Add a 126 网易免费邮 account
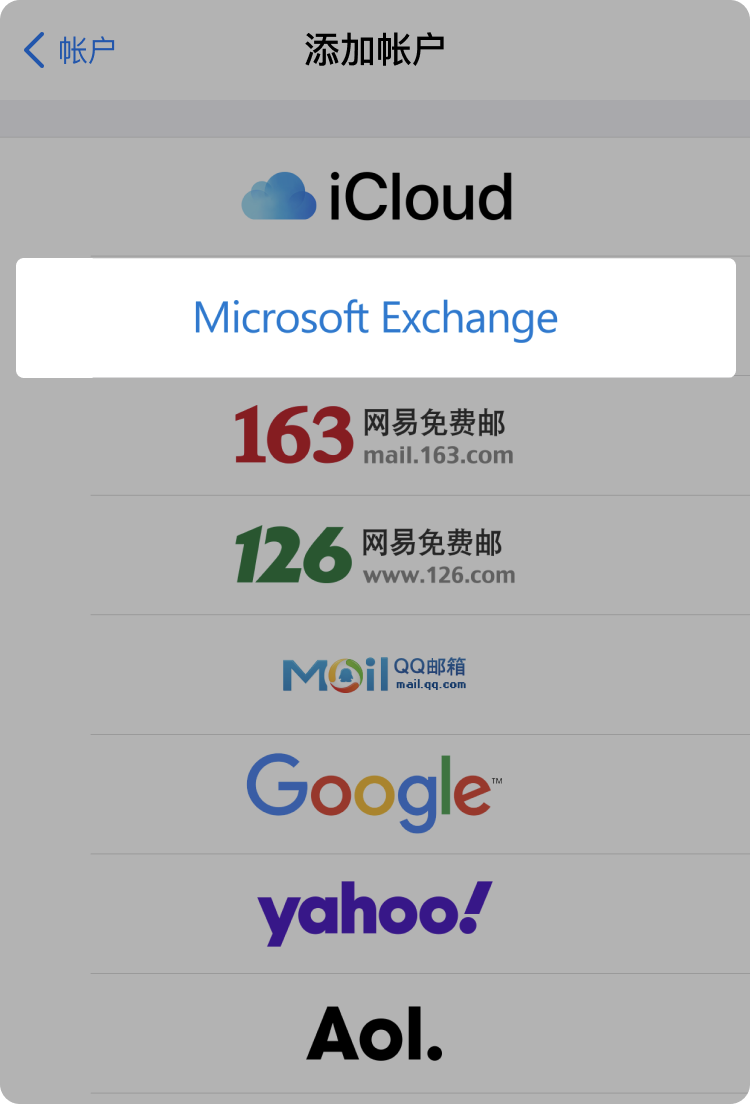This screenshot has height=1104, width=750. tap(376, 556)
